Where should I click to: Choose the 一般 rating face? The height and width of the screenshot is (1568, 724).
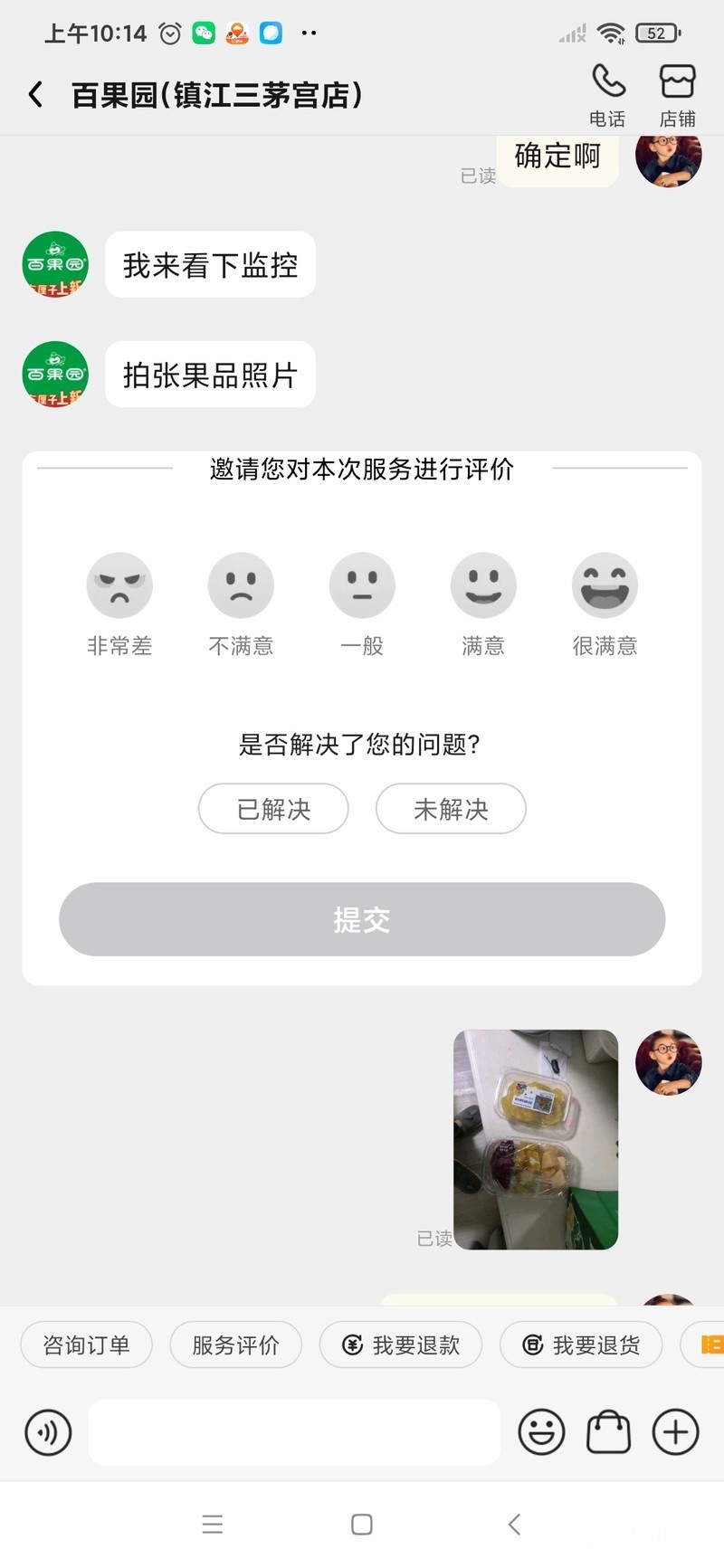[x=362, y=586]
